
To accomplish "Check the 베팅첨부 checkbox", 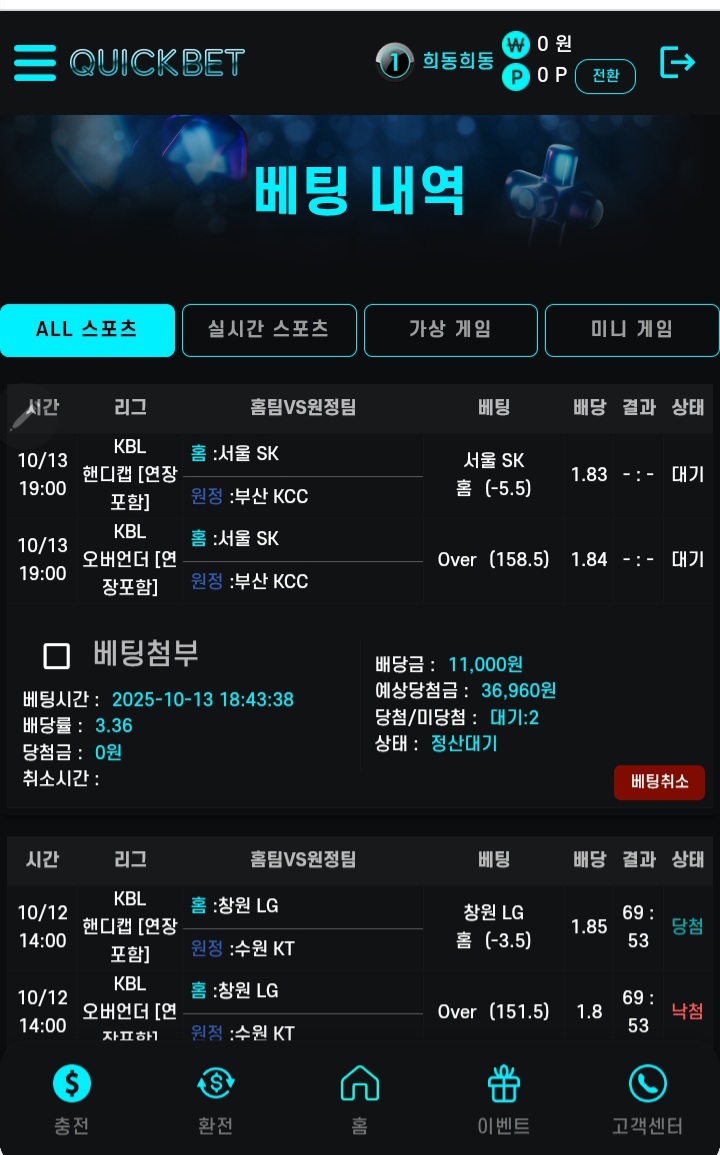I will [57, 656].
